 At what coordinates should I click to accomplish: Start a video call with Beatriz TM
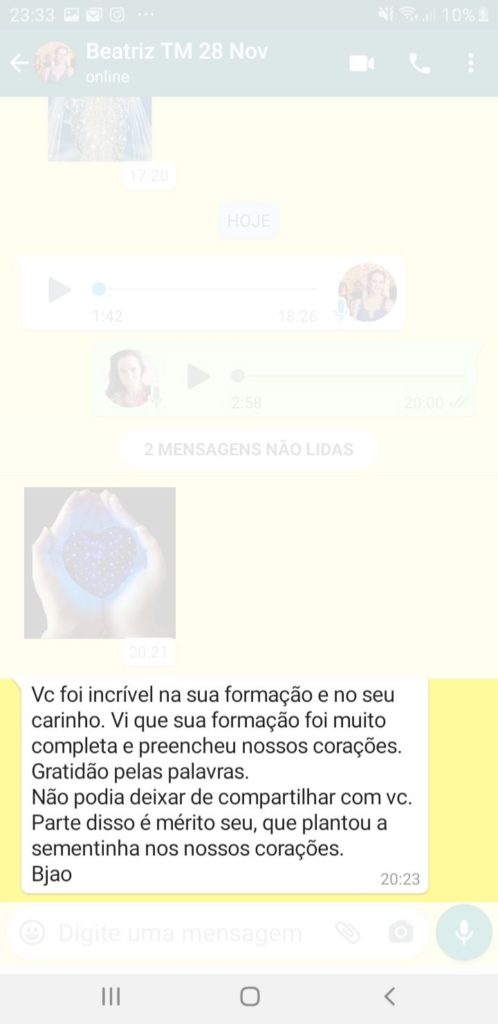362,63
